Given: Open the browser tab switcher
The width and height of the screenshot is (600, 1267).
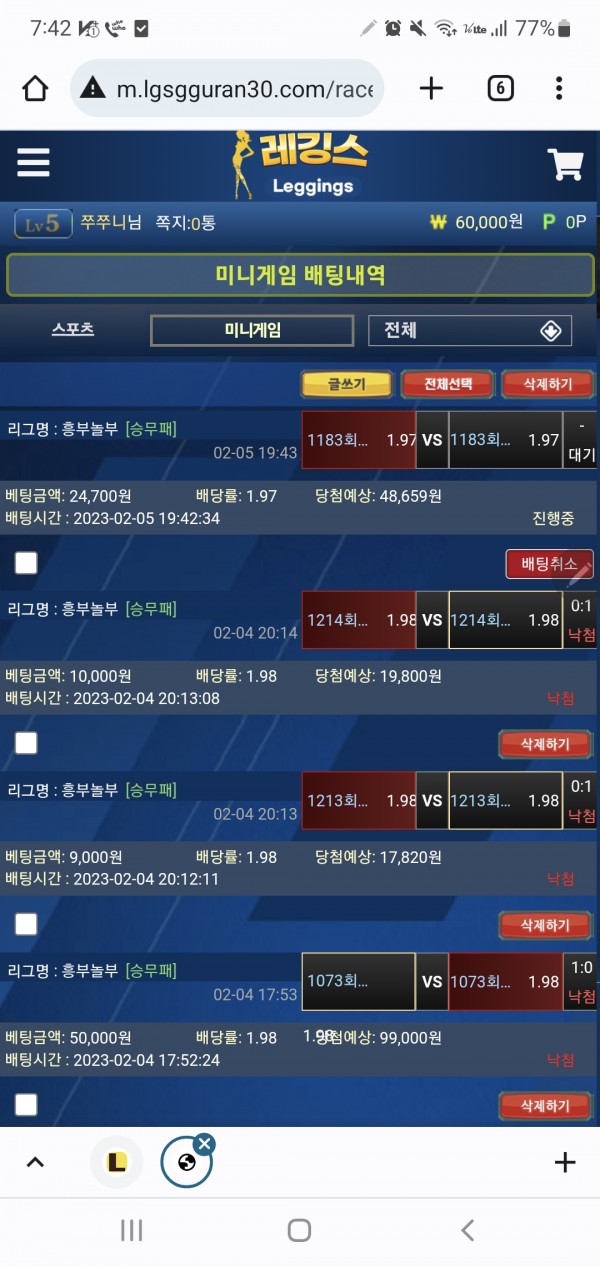Looking at the screenshot, I should (500, 89).
